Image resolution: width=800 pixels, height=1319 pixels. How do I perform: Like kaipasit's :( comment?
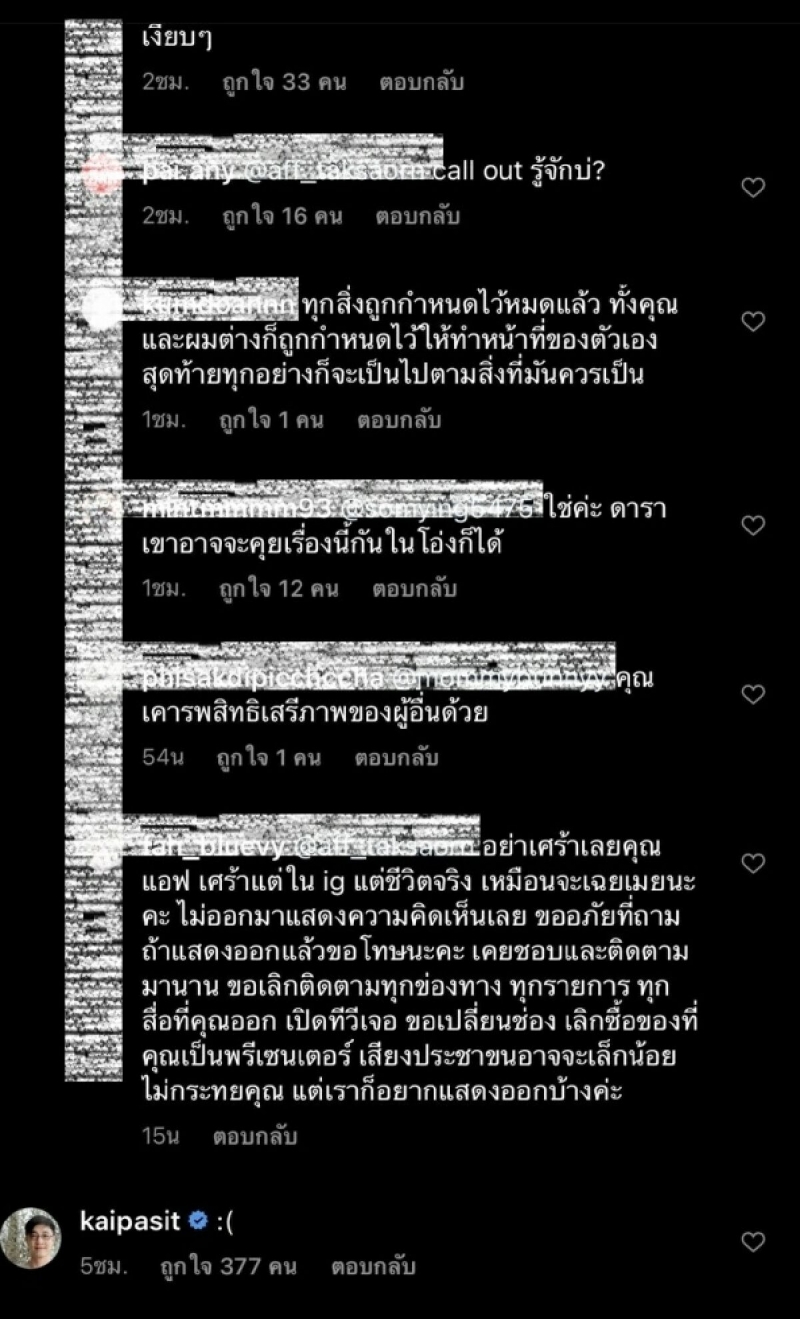coord(753,1242)
